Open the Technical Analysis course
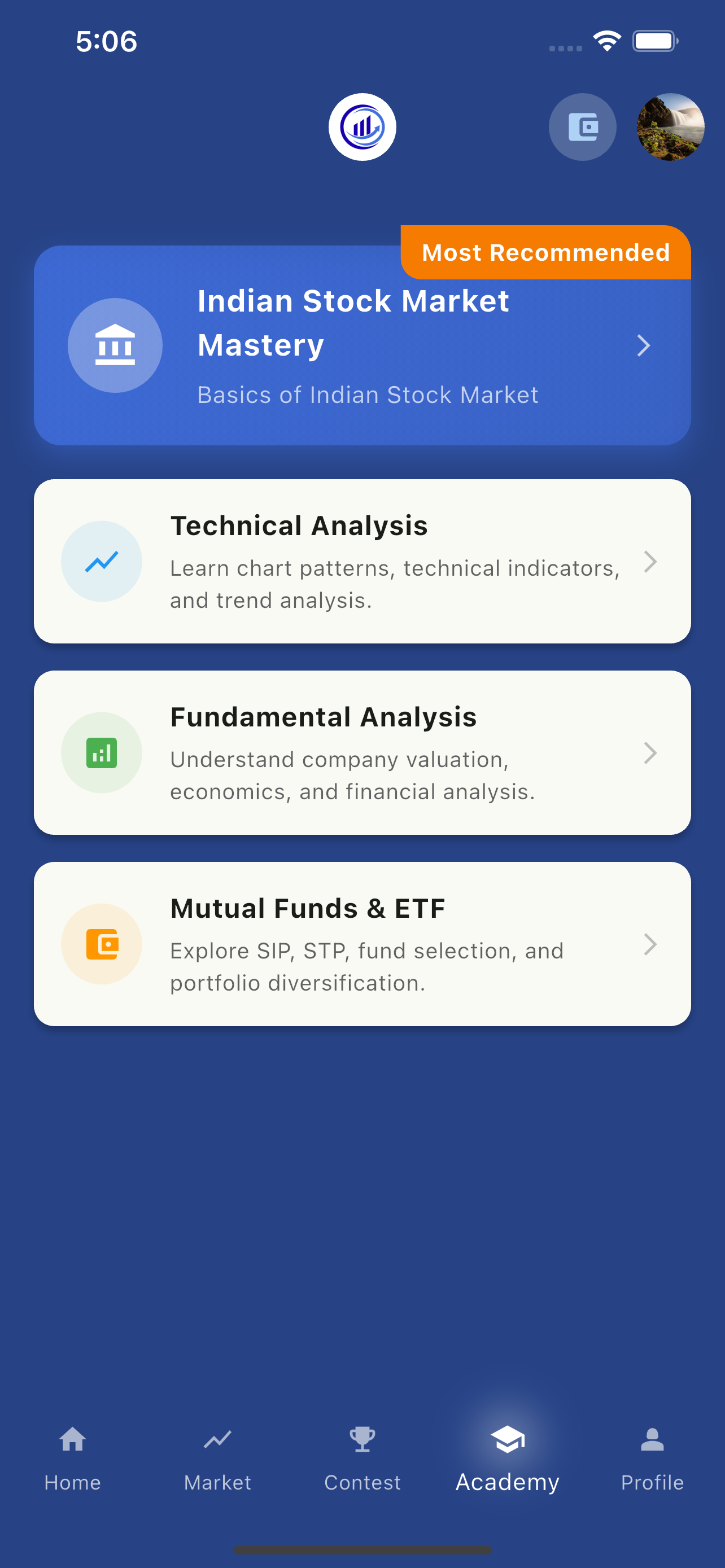Viewport: 725px width, 1568px height. (x=362, y=561)
